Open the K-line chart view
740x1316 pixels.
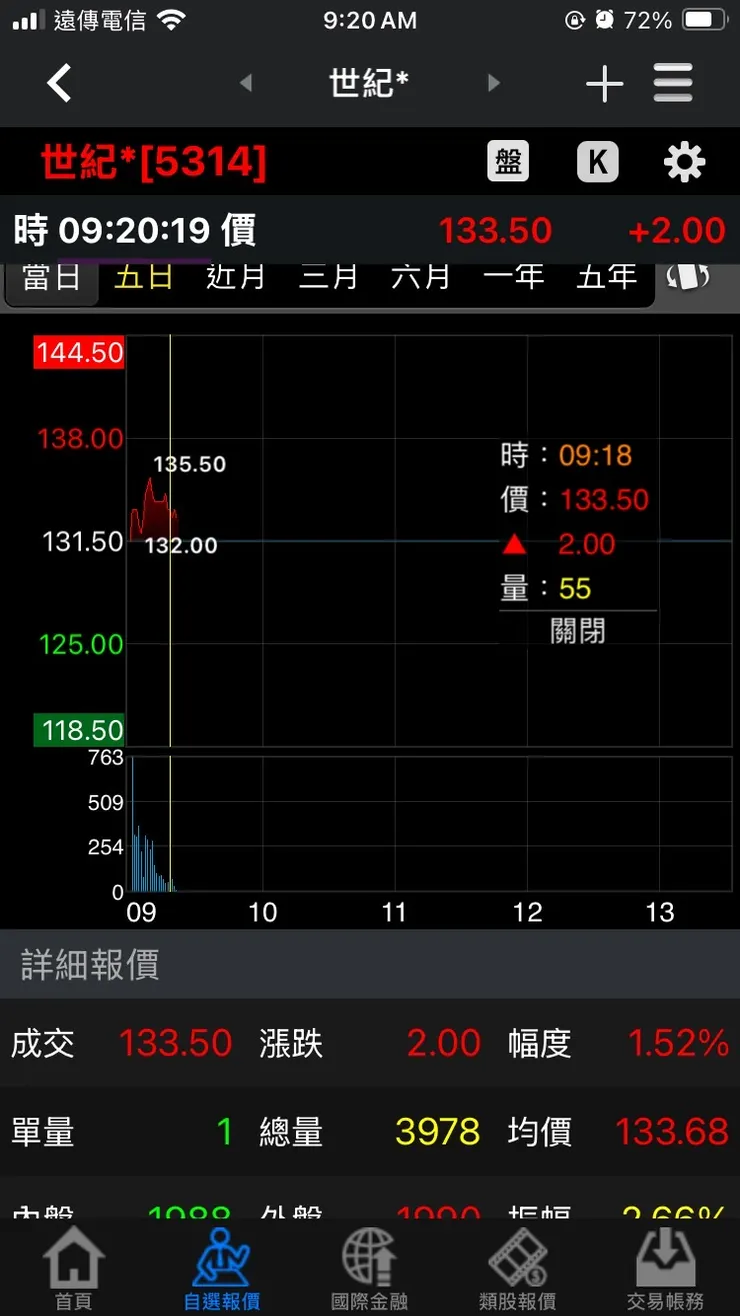pos(597,161)
